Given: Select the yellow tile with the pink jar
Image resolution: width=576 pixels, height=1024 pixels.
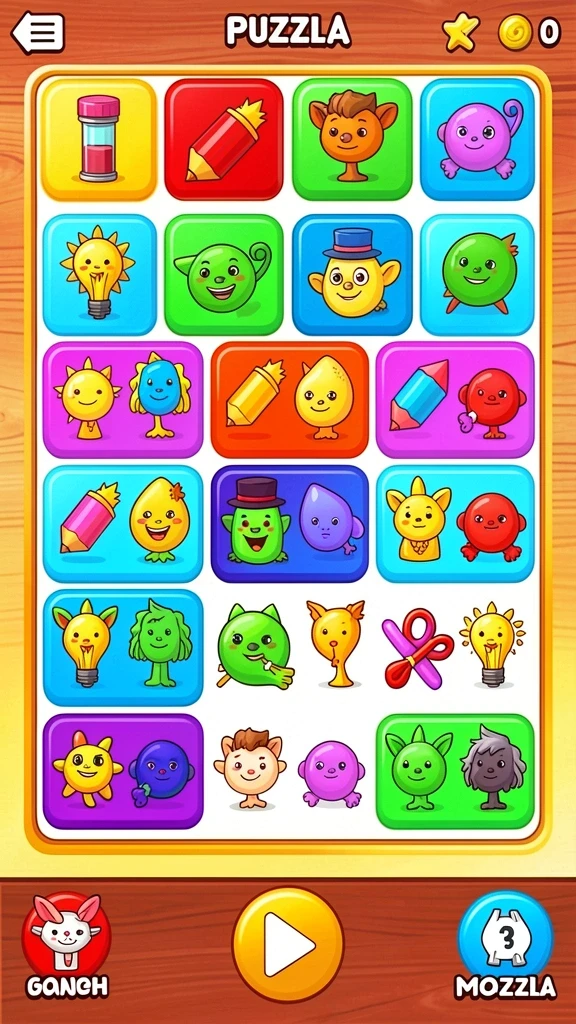Looking at the screenshot, I should pos(99,139).
